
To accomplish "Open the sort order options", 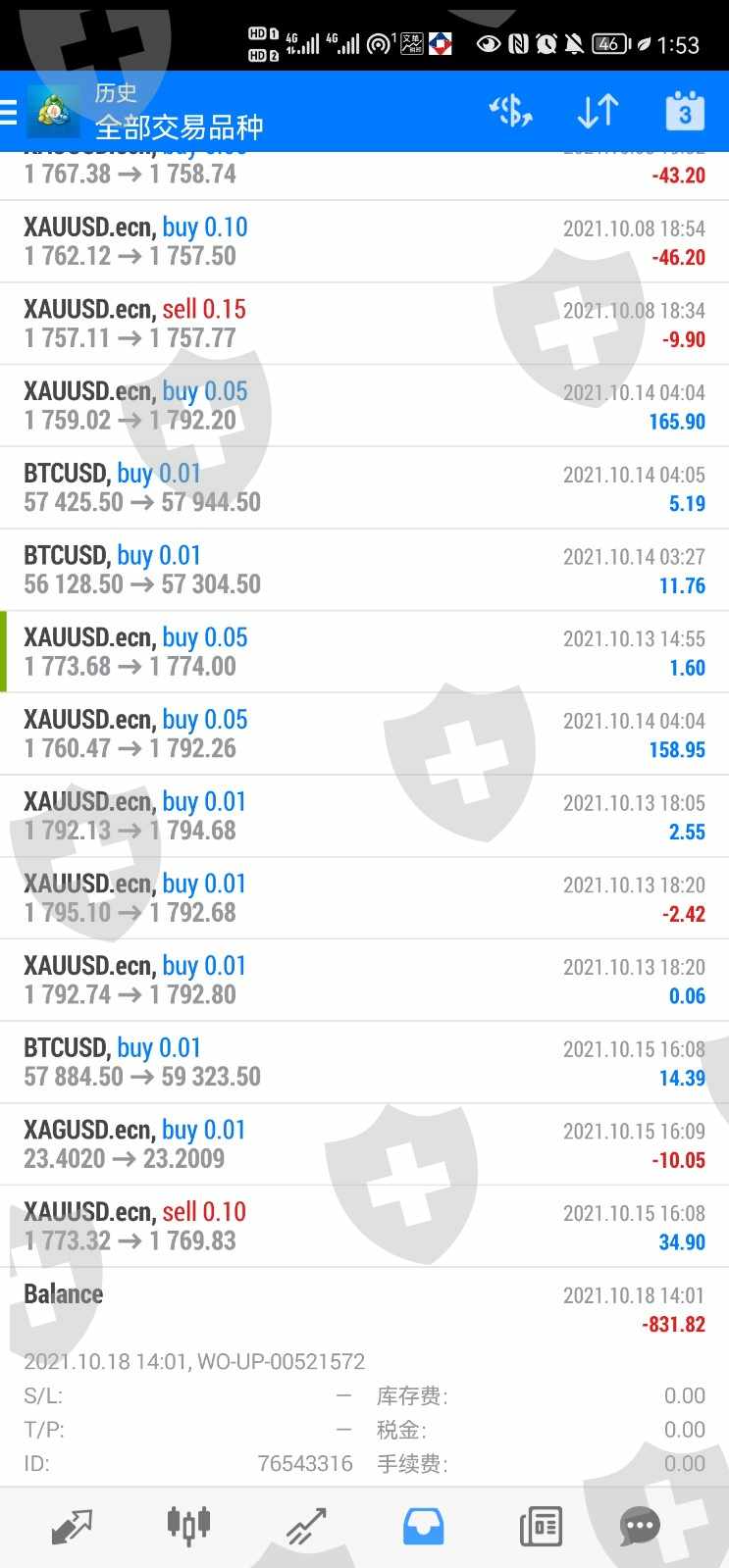I will point(598,111).
